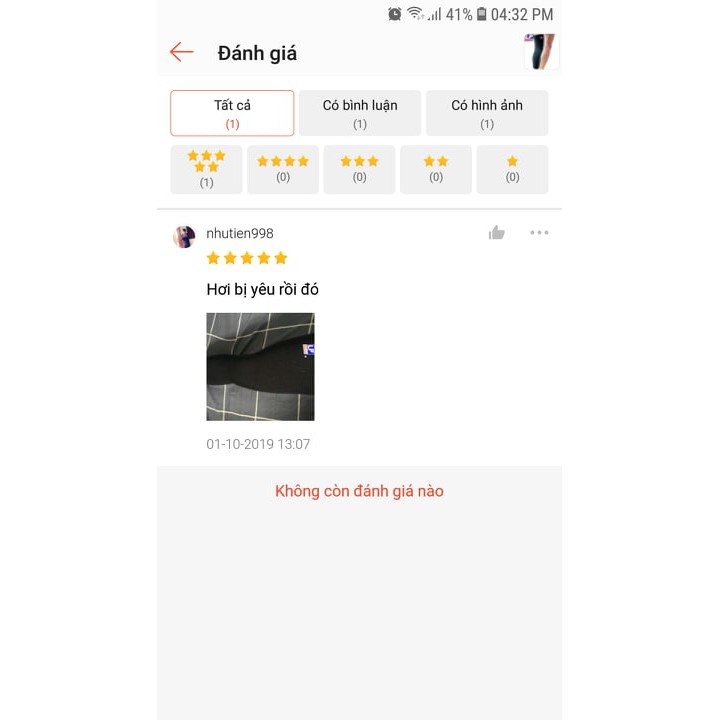
Task: Select the Tất cả filter tab
Action: click(x=232, y=113)
